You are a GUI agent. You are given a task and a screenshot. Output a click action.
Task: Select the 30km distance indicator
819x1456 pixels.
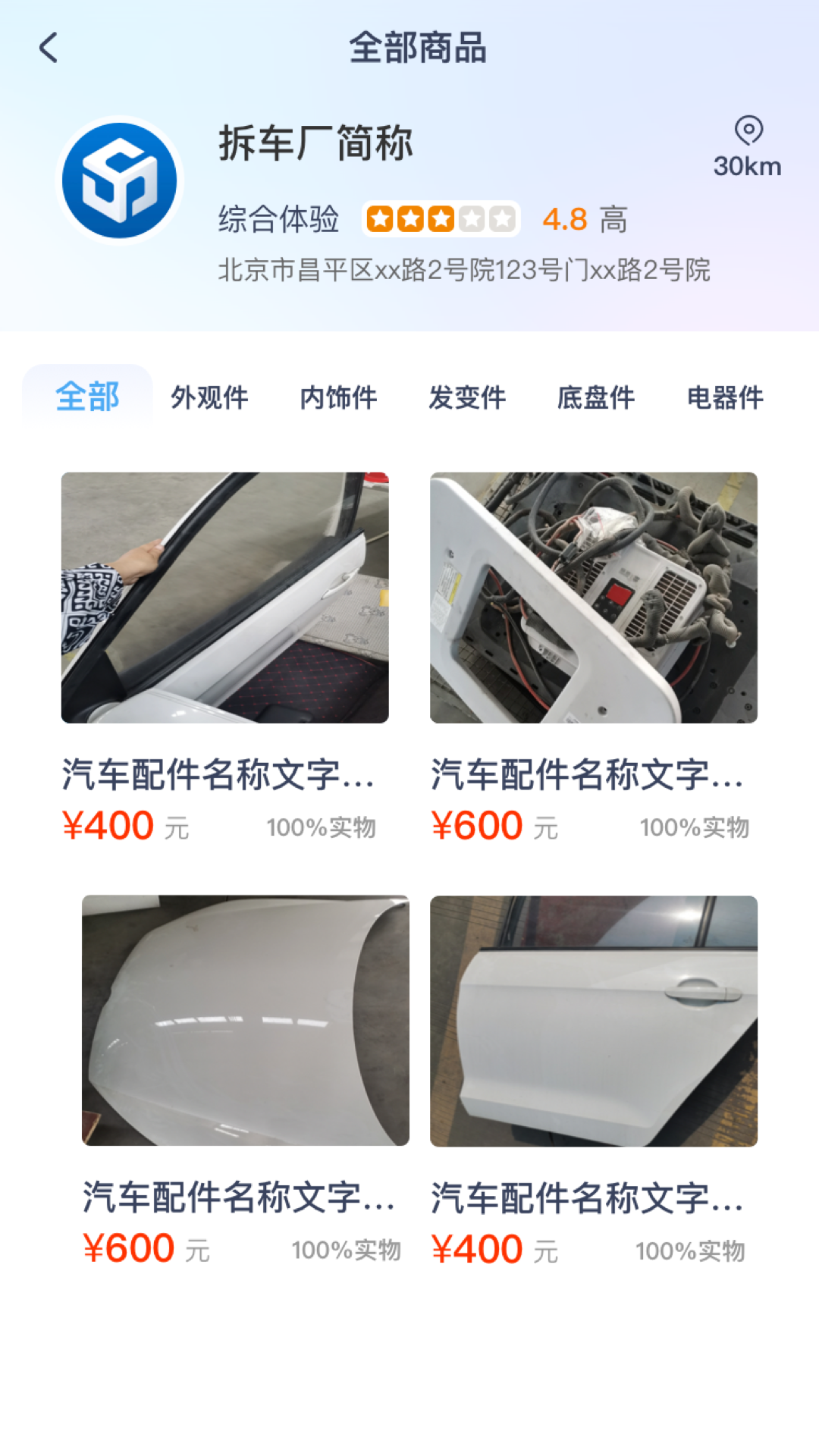(x=747, y=165)
